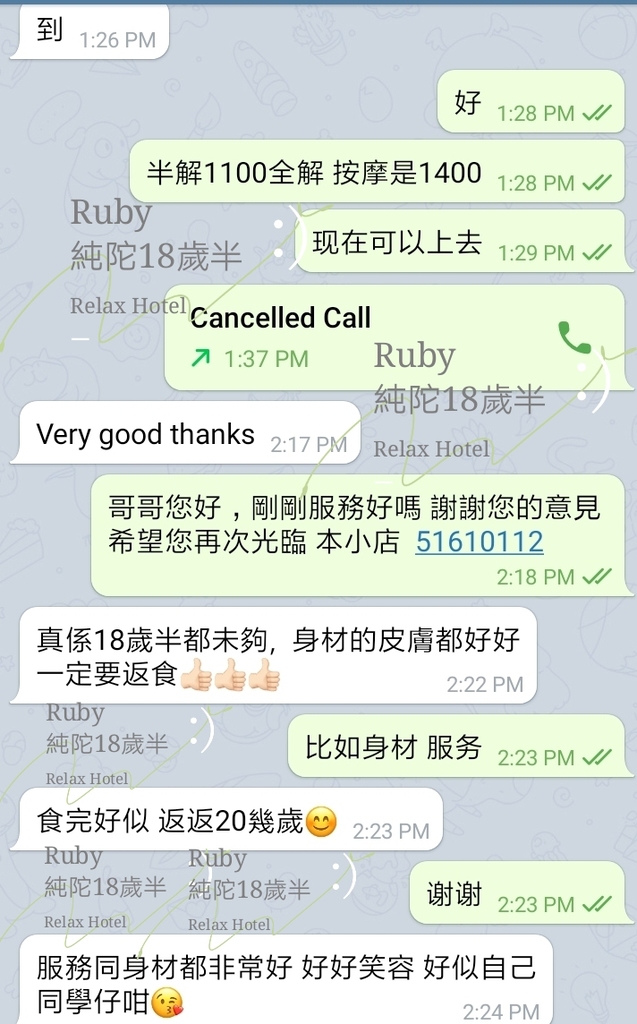The height and width of the screenshot is (1024, 637).
Task: Tap the phone number link 51610112
Action: (x=479, y=542)
